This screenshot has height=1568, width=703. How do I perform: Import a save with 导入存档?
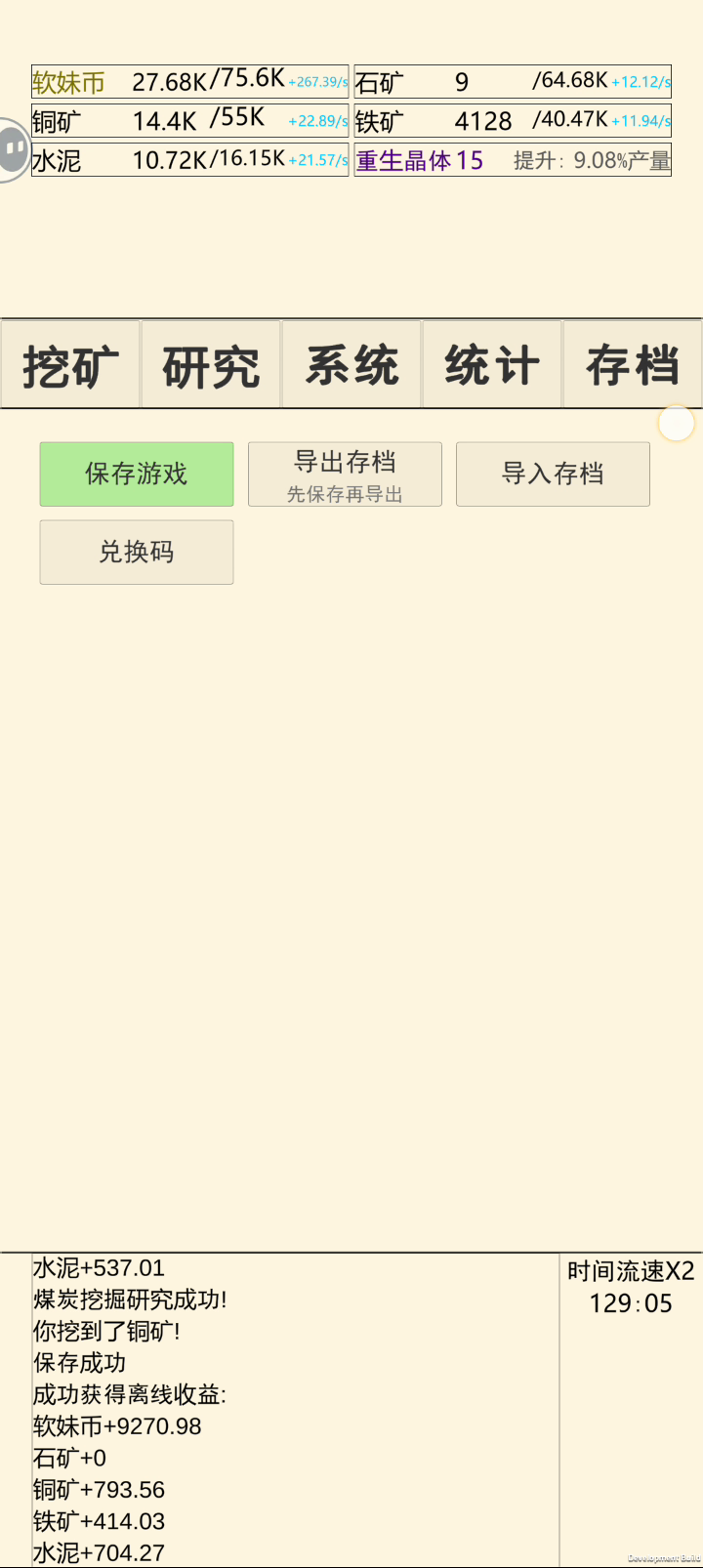coord(553,475)
